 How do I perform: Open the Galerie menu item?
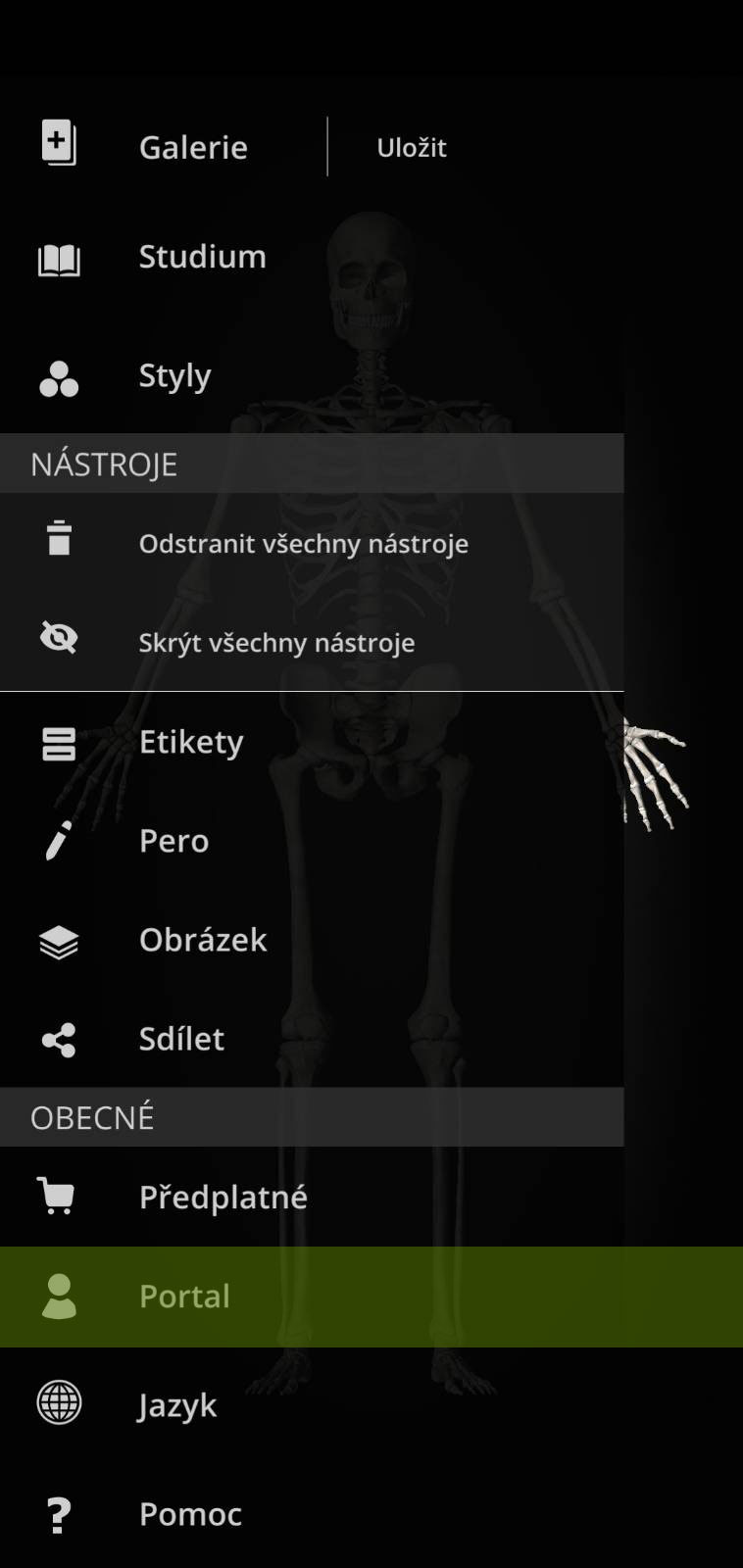tap(163, 147)
